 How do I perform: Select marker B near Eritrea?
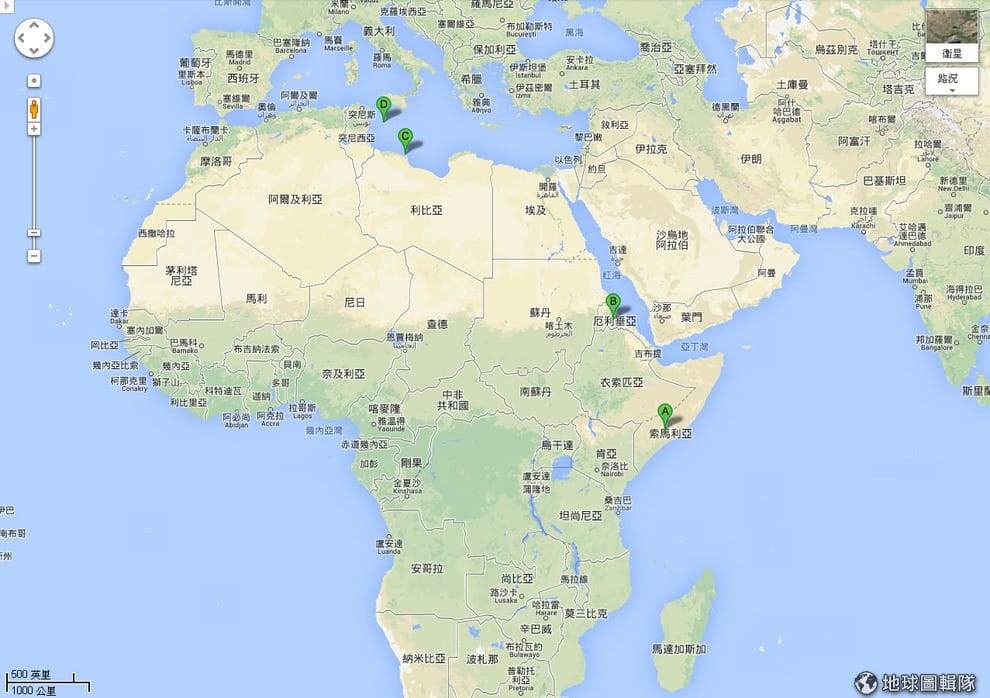tap(612, 304)
